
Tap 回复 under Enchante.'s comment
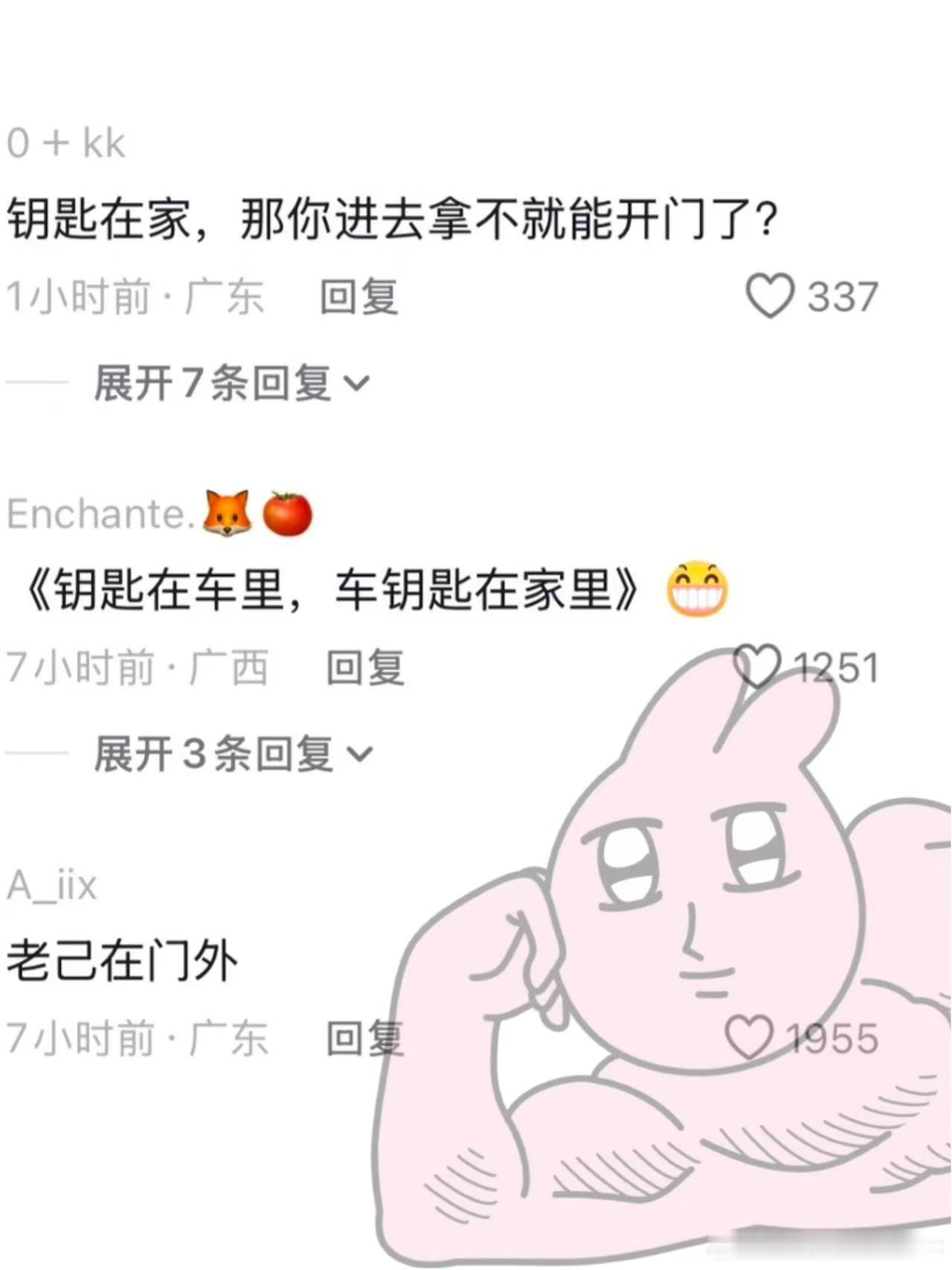pyautogui.click(x=364, y=667)
